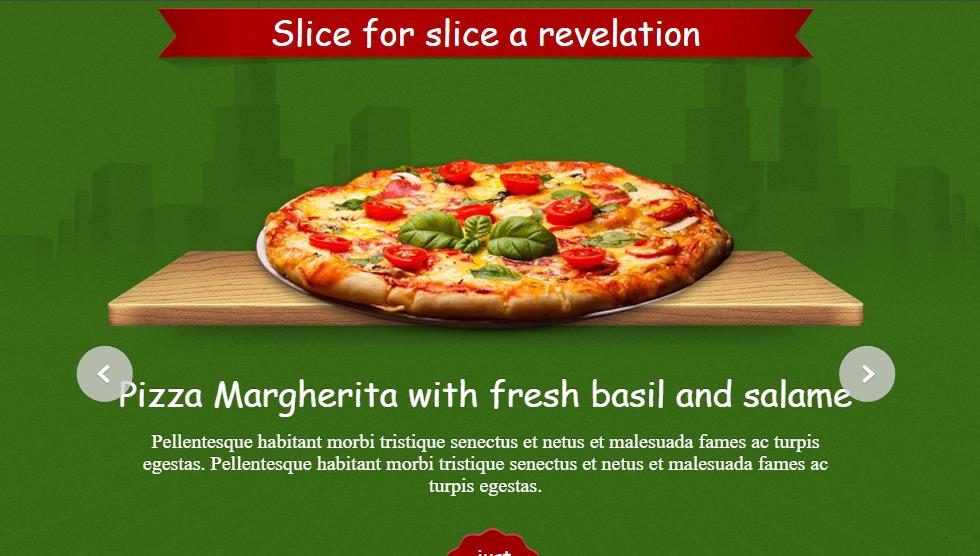
Task: Go to the previous pizza slide
Action: [x=104, y=374]
